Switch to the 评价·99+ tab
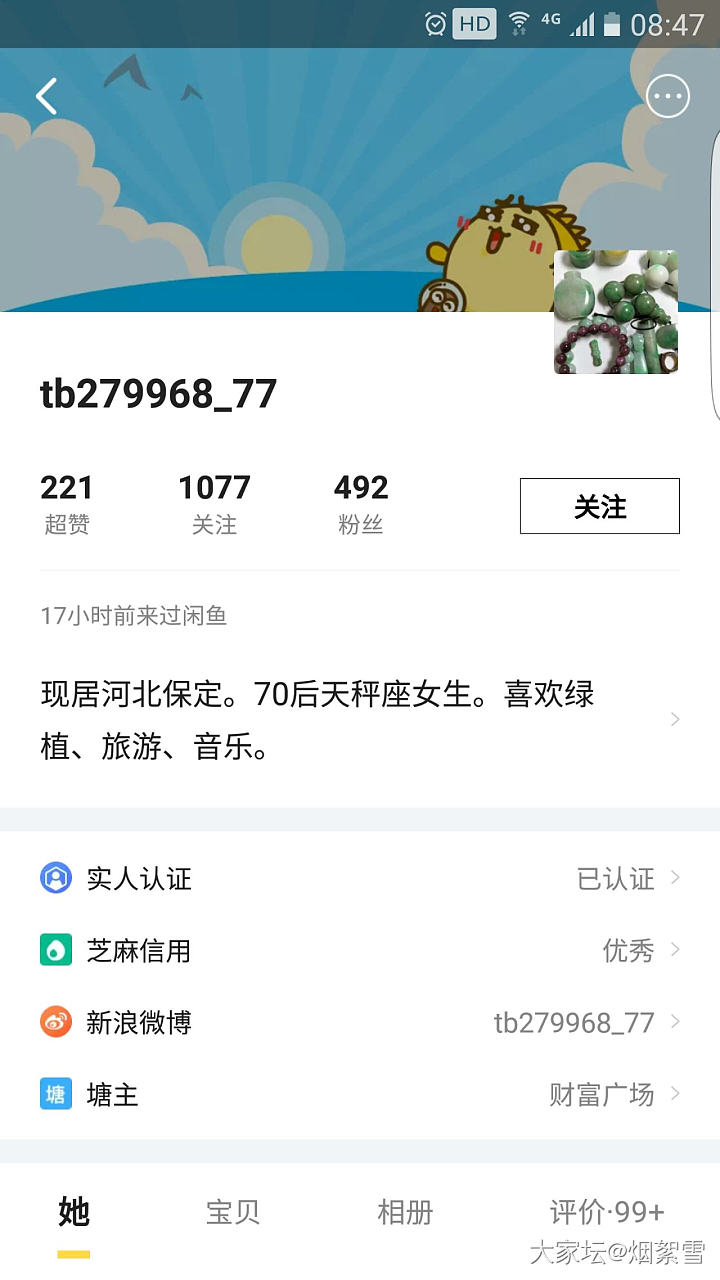Viewport: 720px width, 1280px height. [x=606, y=1213]
